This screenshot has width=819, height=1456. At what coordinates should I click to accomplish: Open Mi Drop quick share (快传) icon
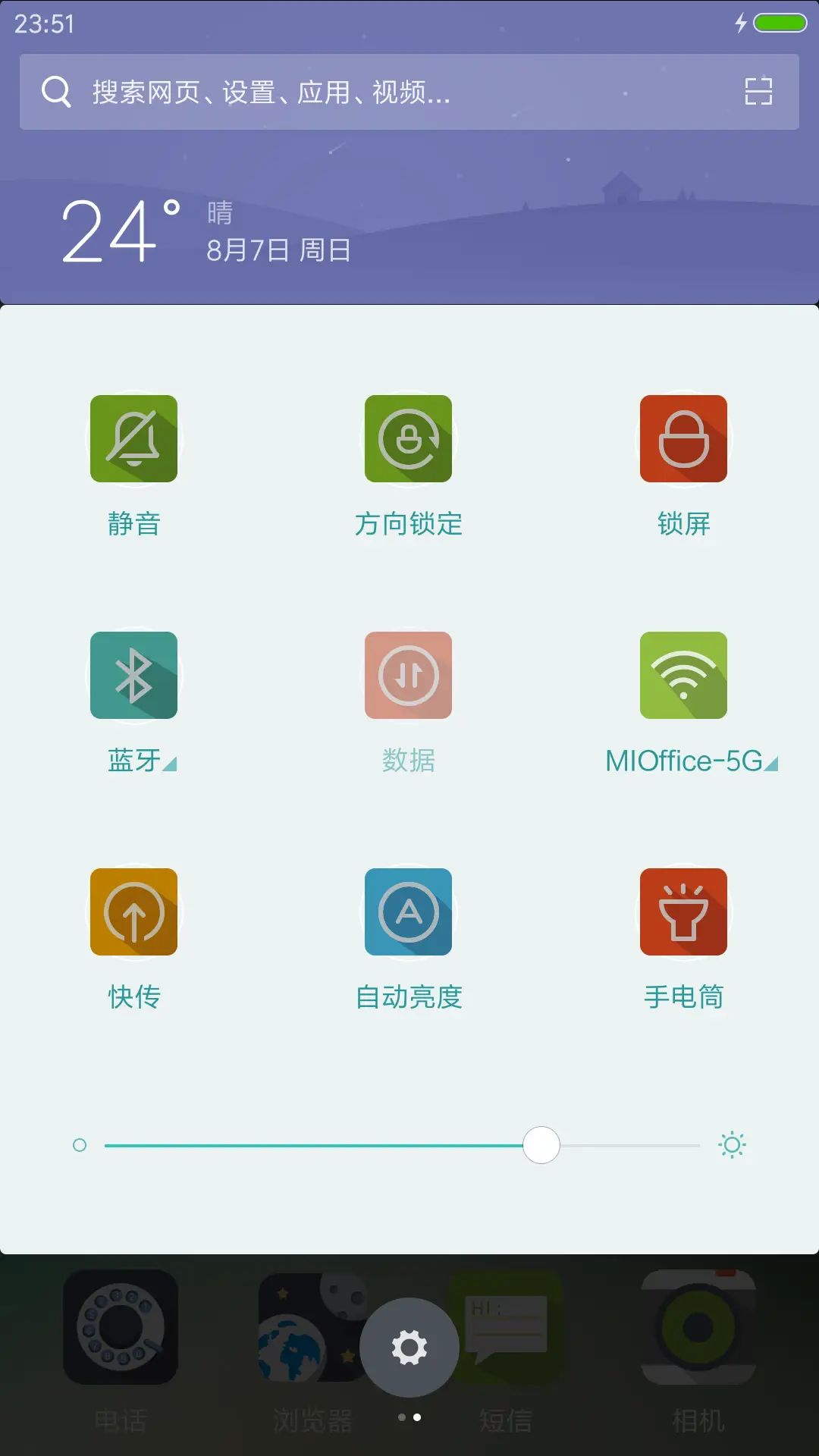[134, 912]
